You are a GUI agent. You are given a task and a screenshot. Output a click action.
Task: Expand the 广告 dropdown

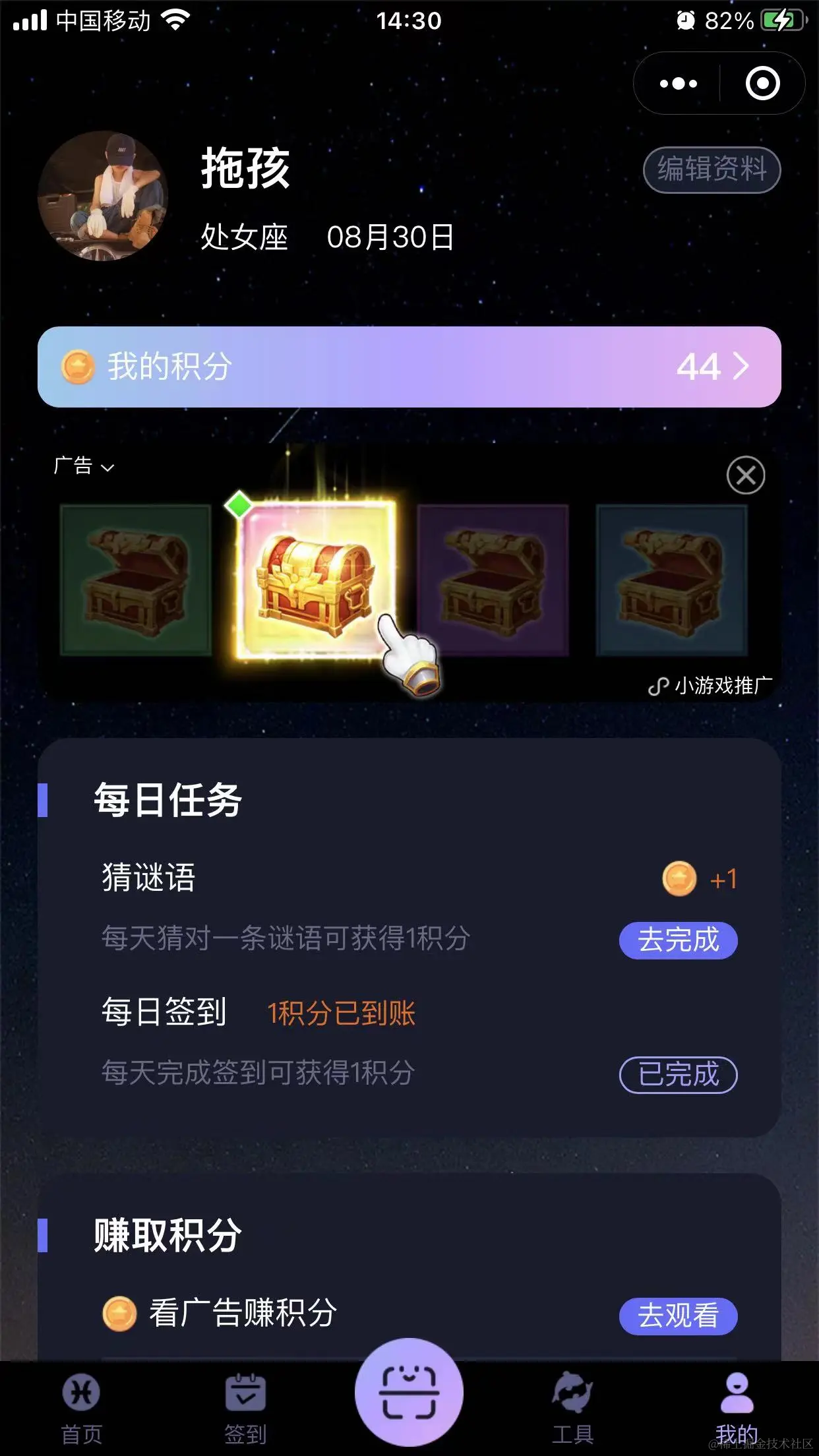tap(84, 466)
